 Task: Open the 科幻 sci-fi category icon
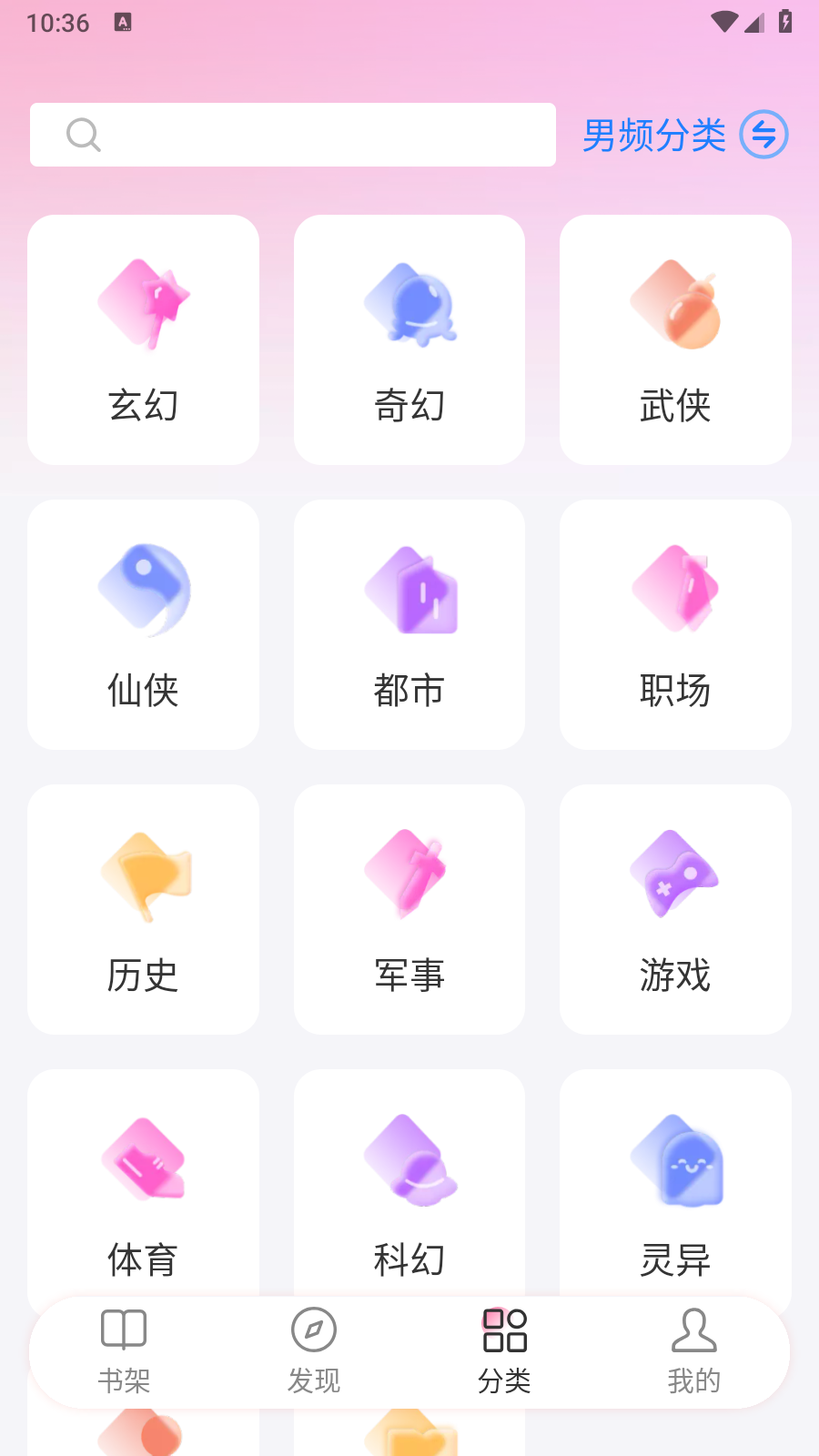tap(409, 1159)
